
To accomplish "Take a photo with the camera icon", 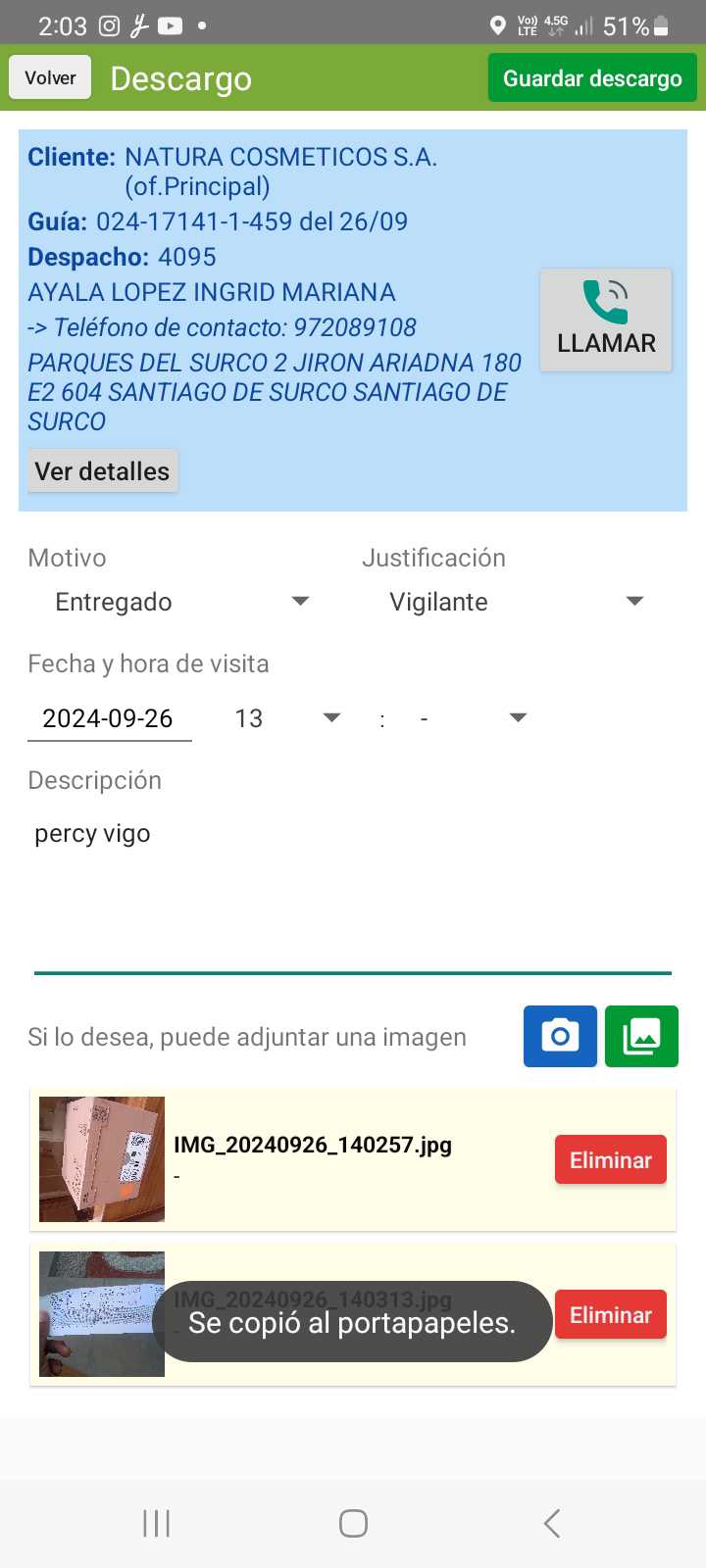I will (x=560, y=1036).
